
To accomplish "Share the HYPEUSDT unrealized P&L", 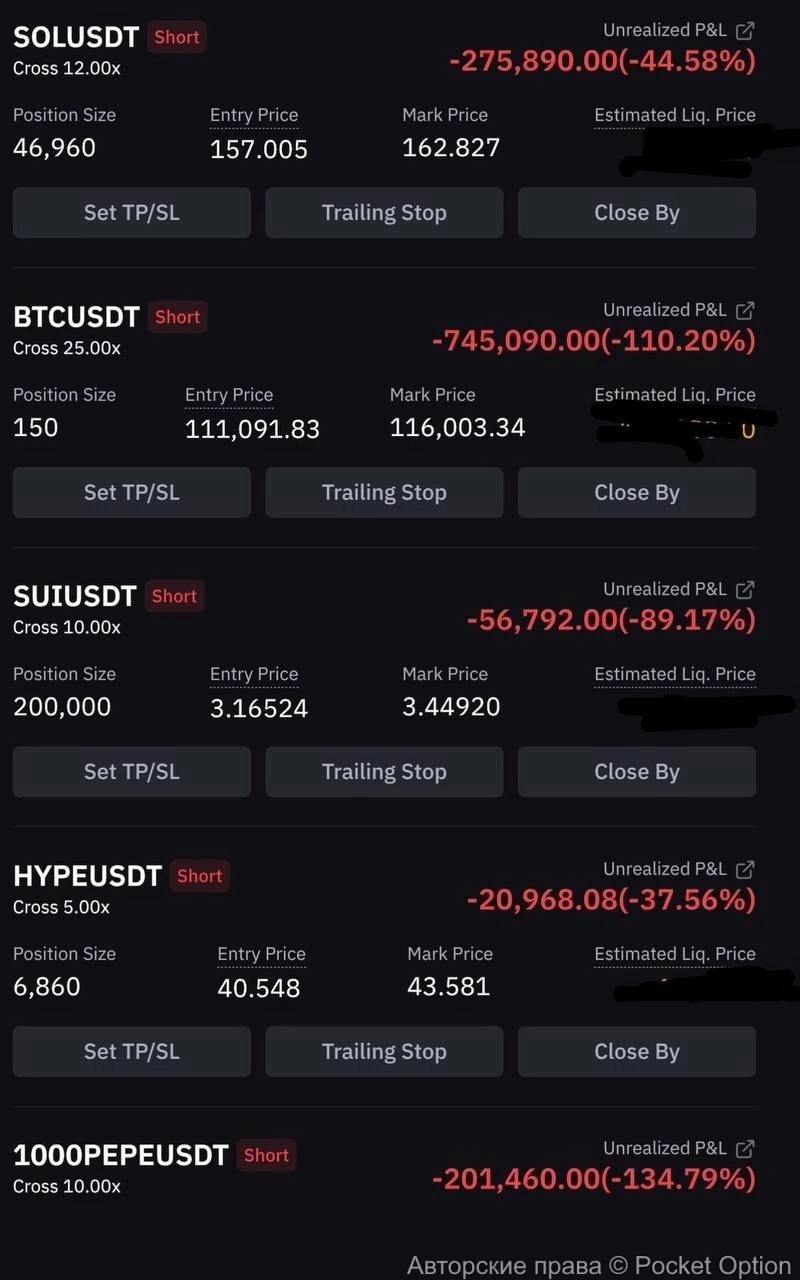I will 744,869.
